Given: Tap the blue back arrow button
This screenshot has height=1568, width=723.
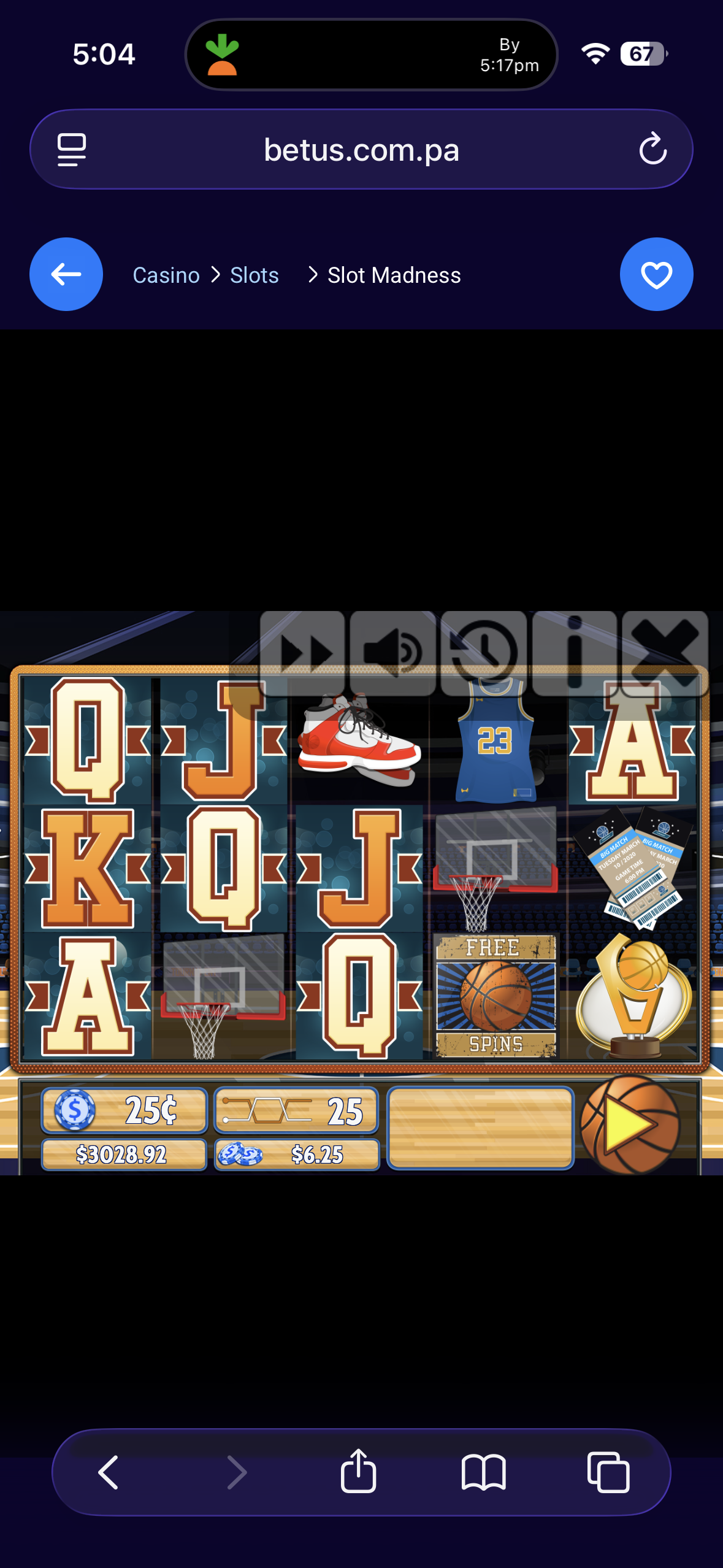Looking at the screenshot, I should pyautogui.click(x=66, y=274).
